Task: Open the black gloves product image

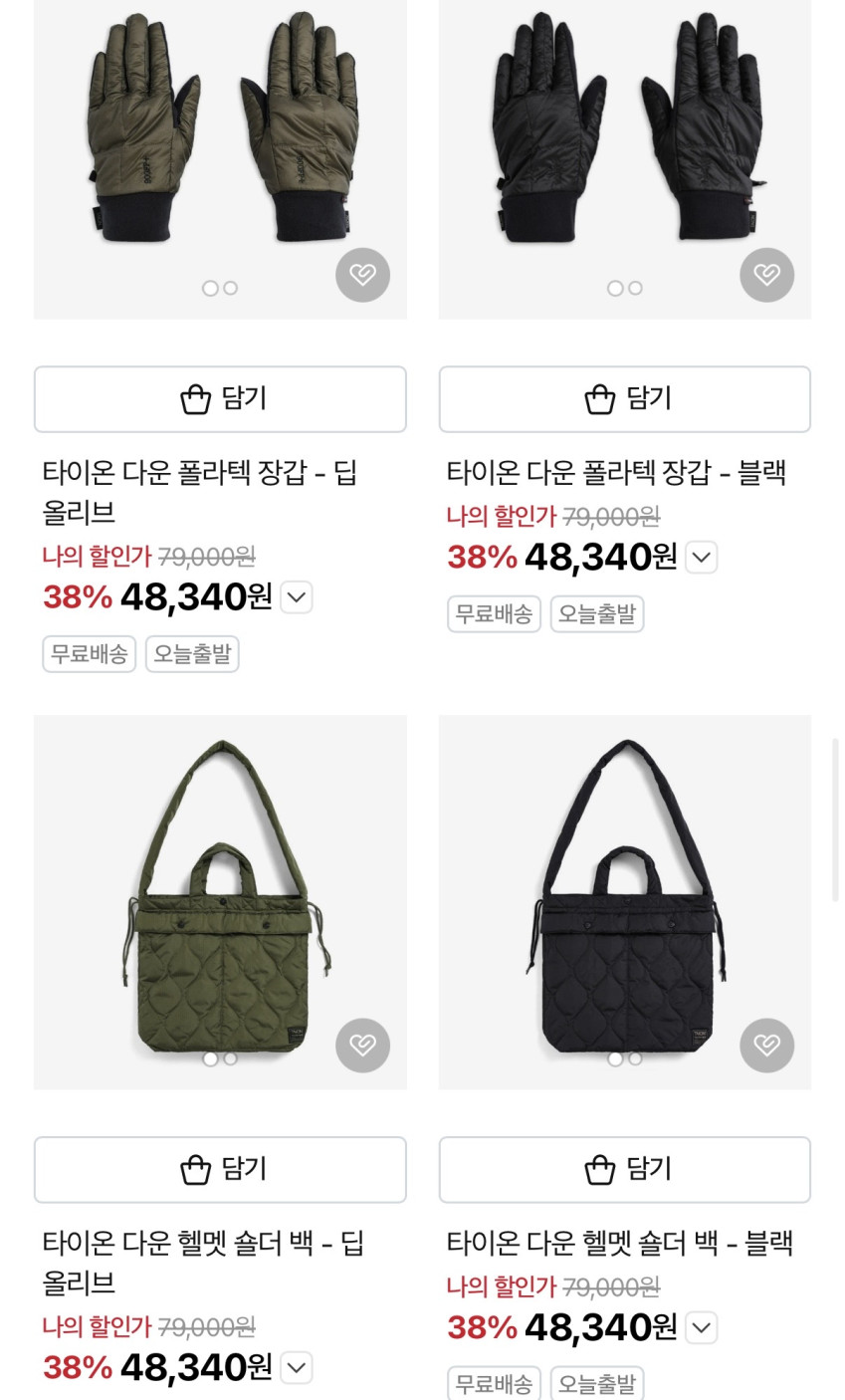Action: [x=624, y=139]
